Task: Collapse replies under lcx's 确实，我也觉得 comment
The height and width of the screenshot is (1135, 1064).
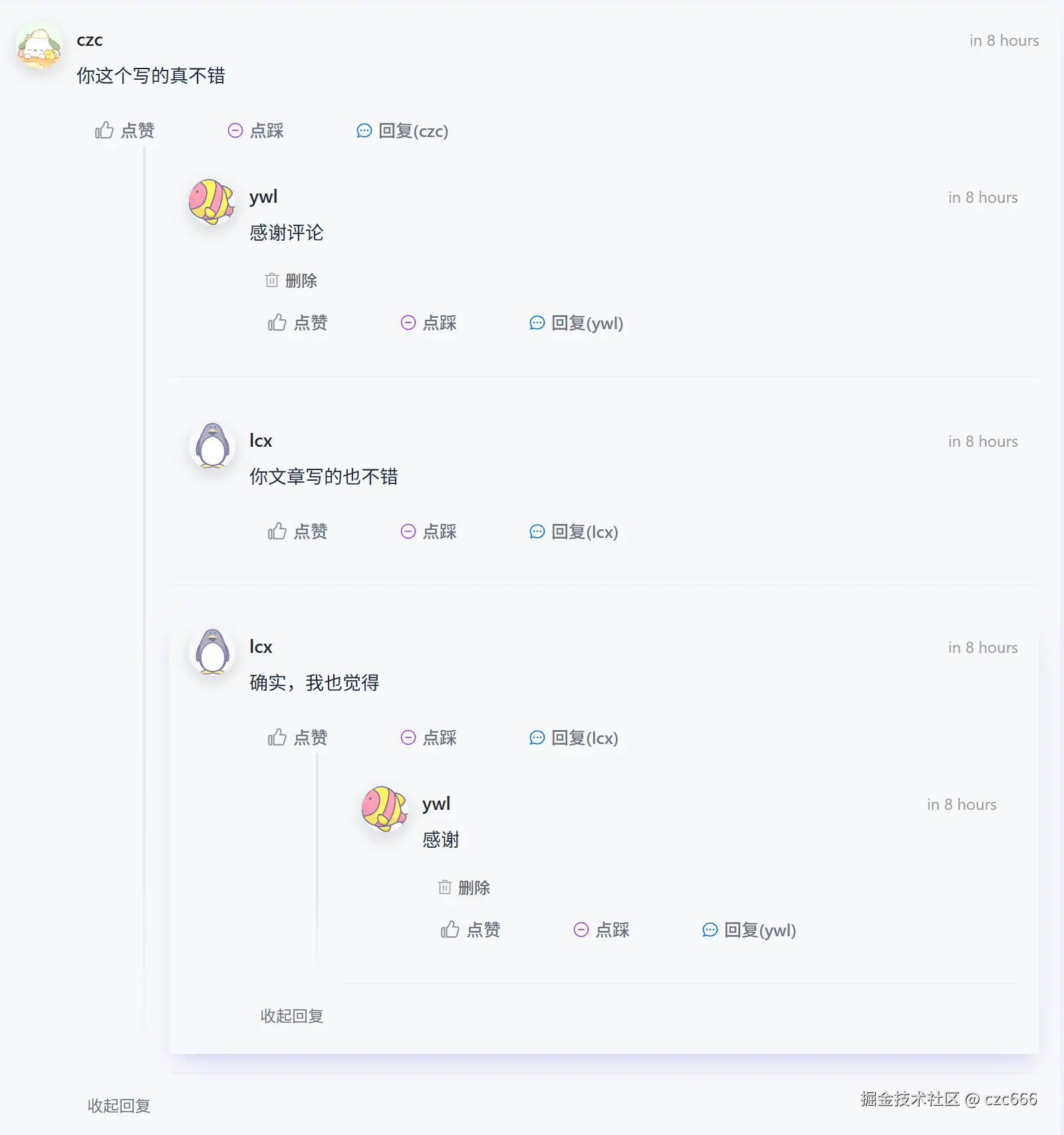Action: (292, 1016)
